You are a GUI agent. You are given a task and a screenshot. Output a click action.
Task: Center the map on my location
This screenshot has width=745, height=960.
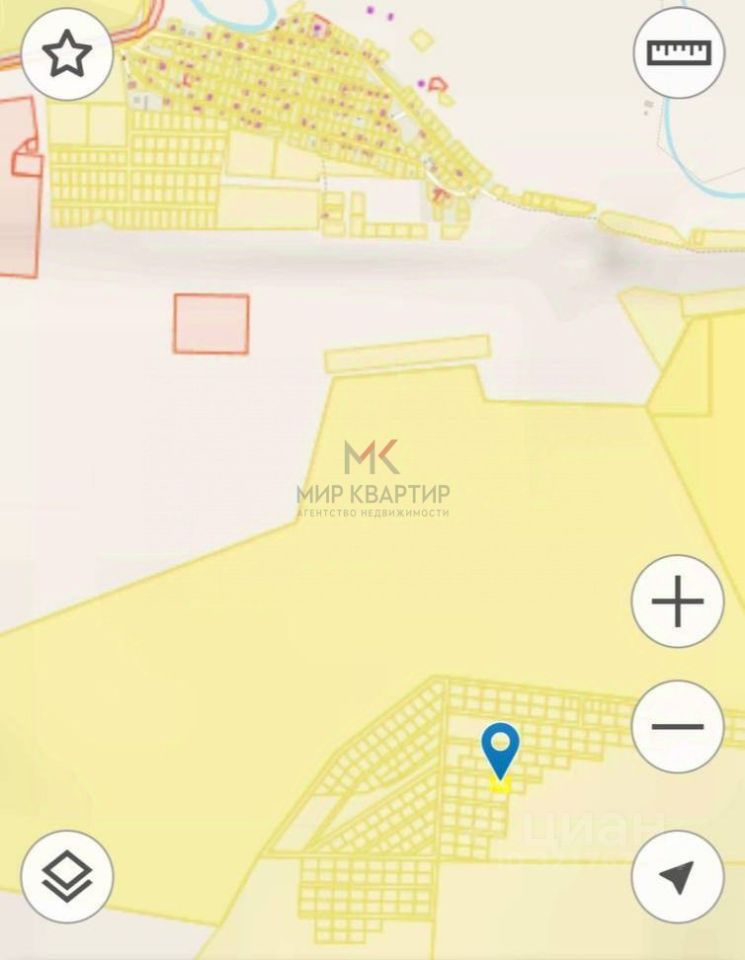click(677, 877)
